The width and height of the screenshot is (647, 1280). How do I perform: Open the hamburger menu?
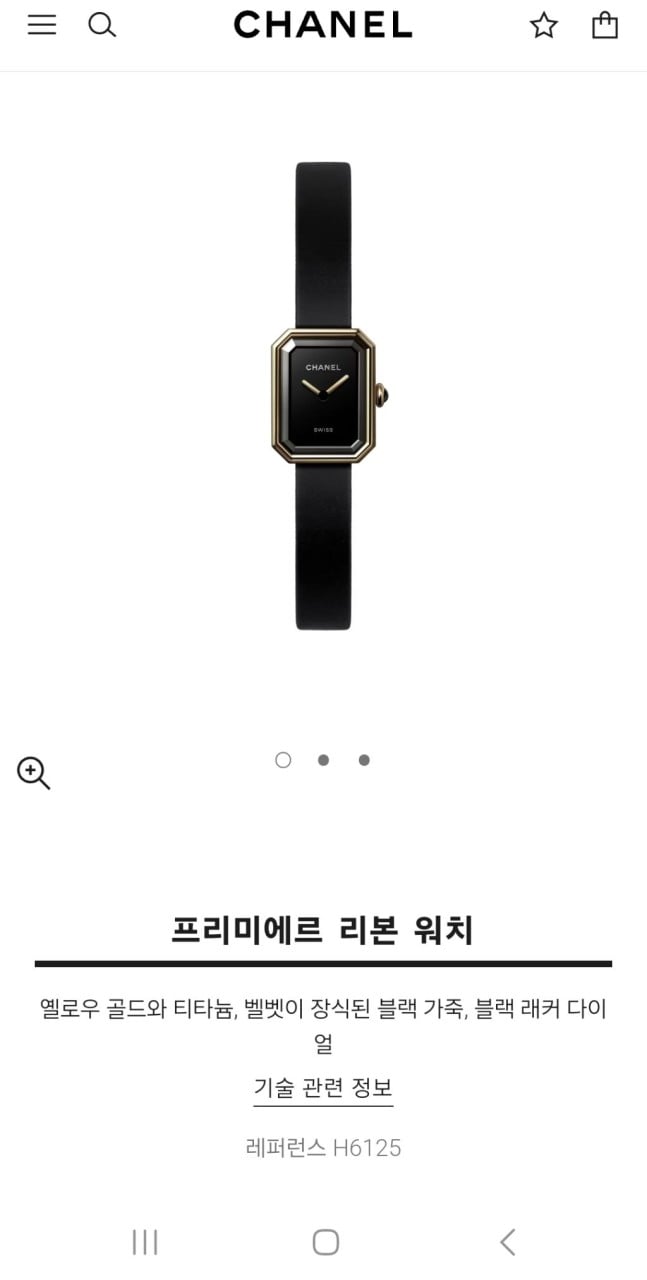pyautogui.click(x=41, y=25)
